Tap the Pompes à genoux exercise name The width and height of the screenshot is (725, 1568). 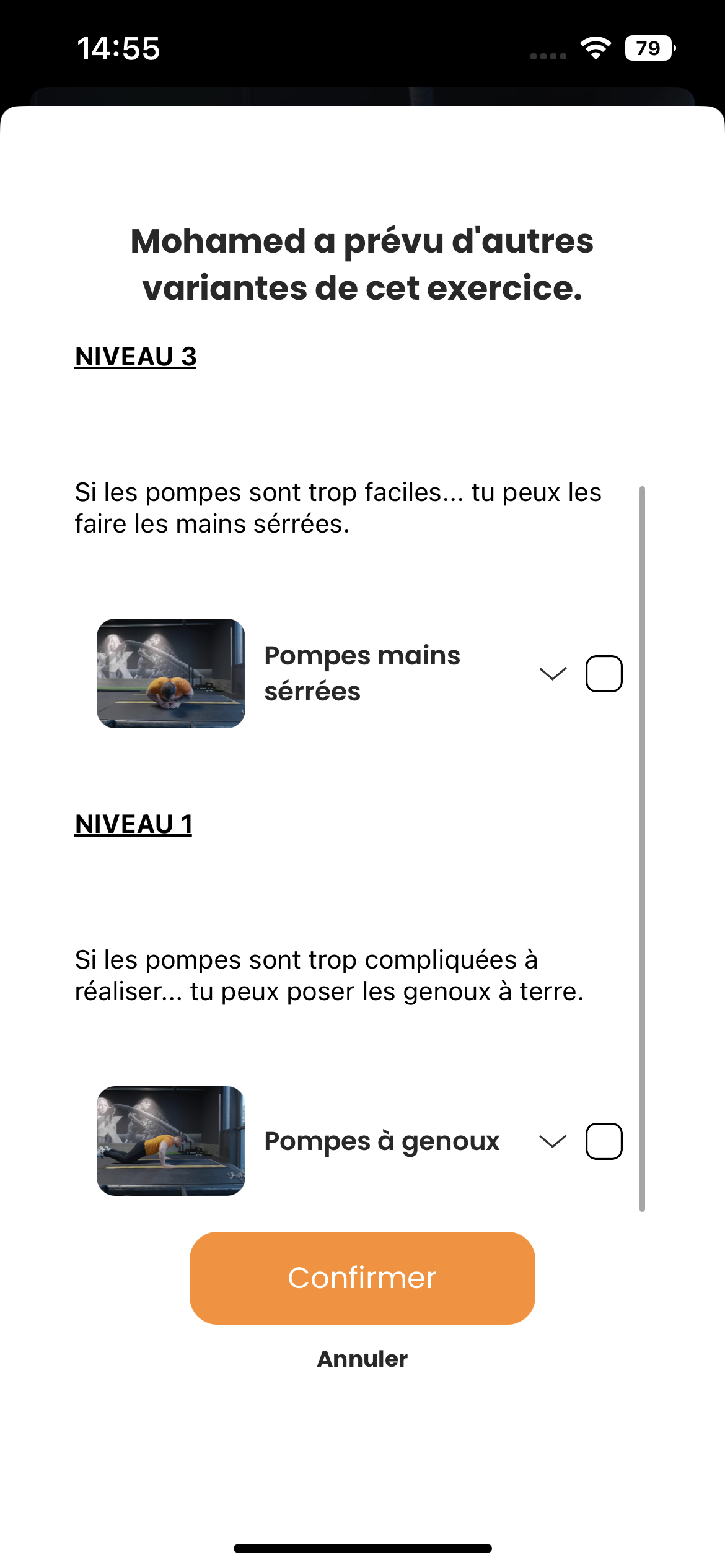(x=382, y=1140)
